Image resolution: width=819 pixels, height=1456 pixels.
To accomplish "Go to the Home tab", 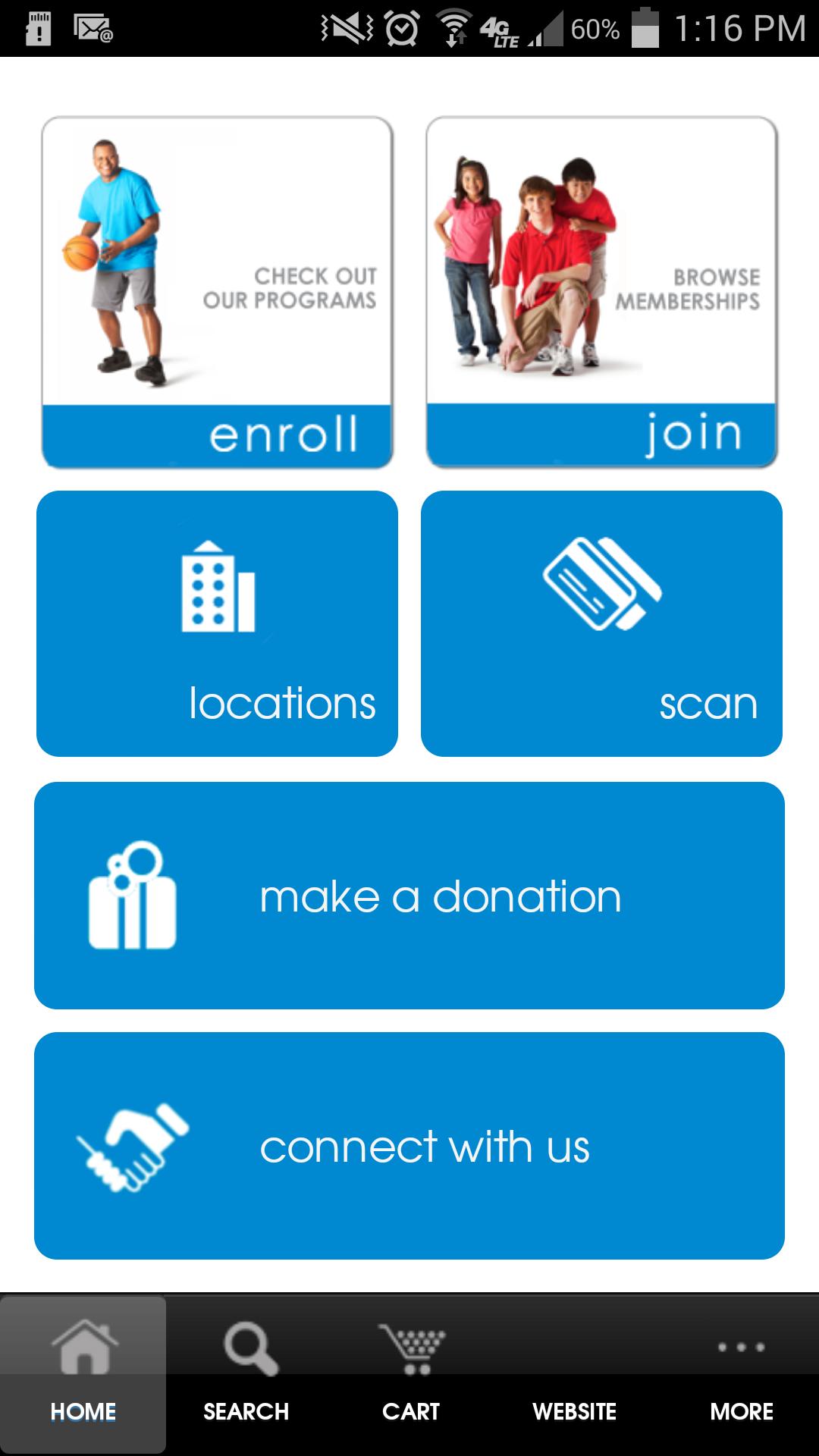I will click(83, 1376).
